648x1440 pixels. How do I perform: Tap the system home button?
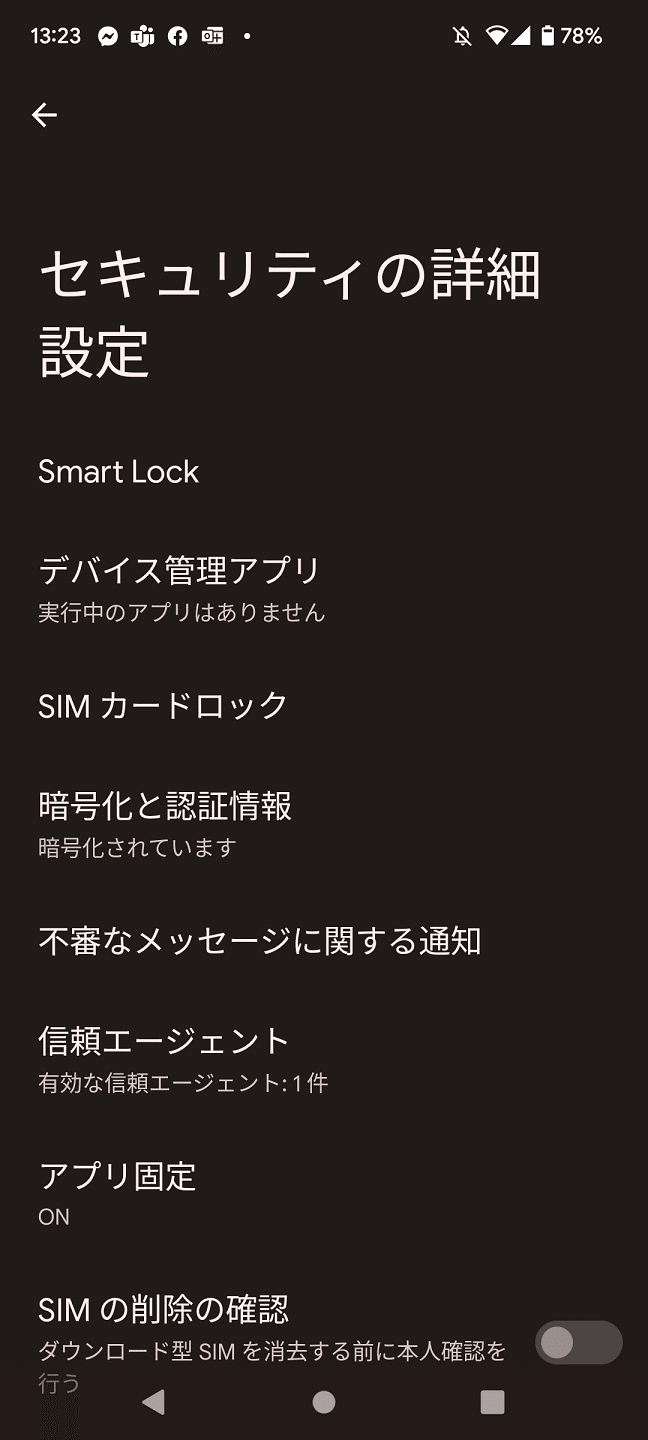(x=324, y=1402)
